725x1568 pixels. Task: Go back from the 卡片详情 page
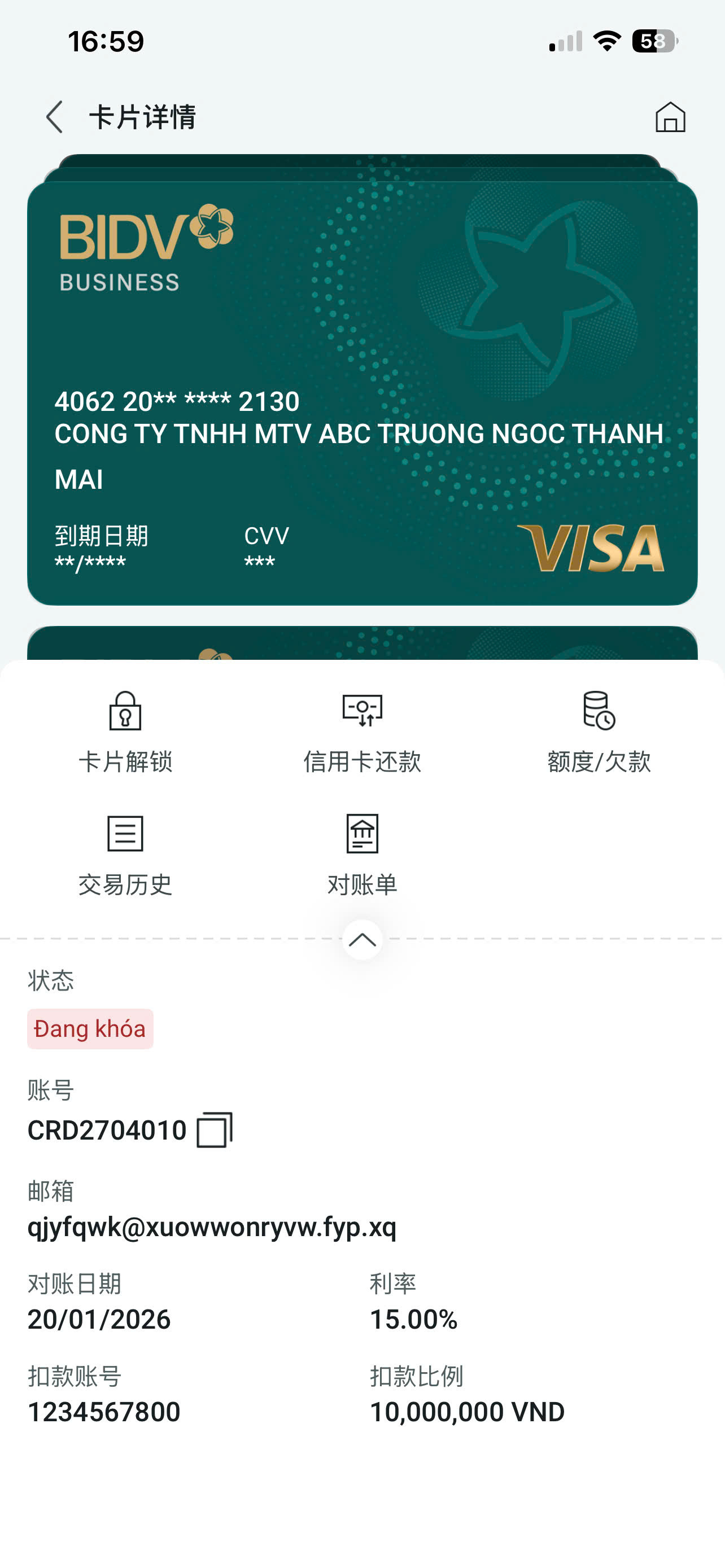click(x=55, y=117)
